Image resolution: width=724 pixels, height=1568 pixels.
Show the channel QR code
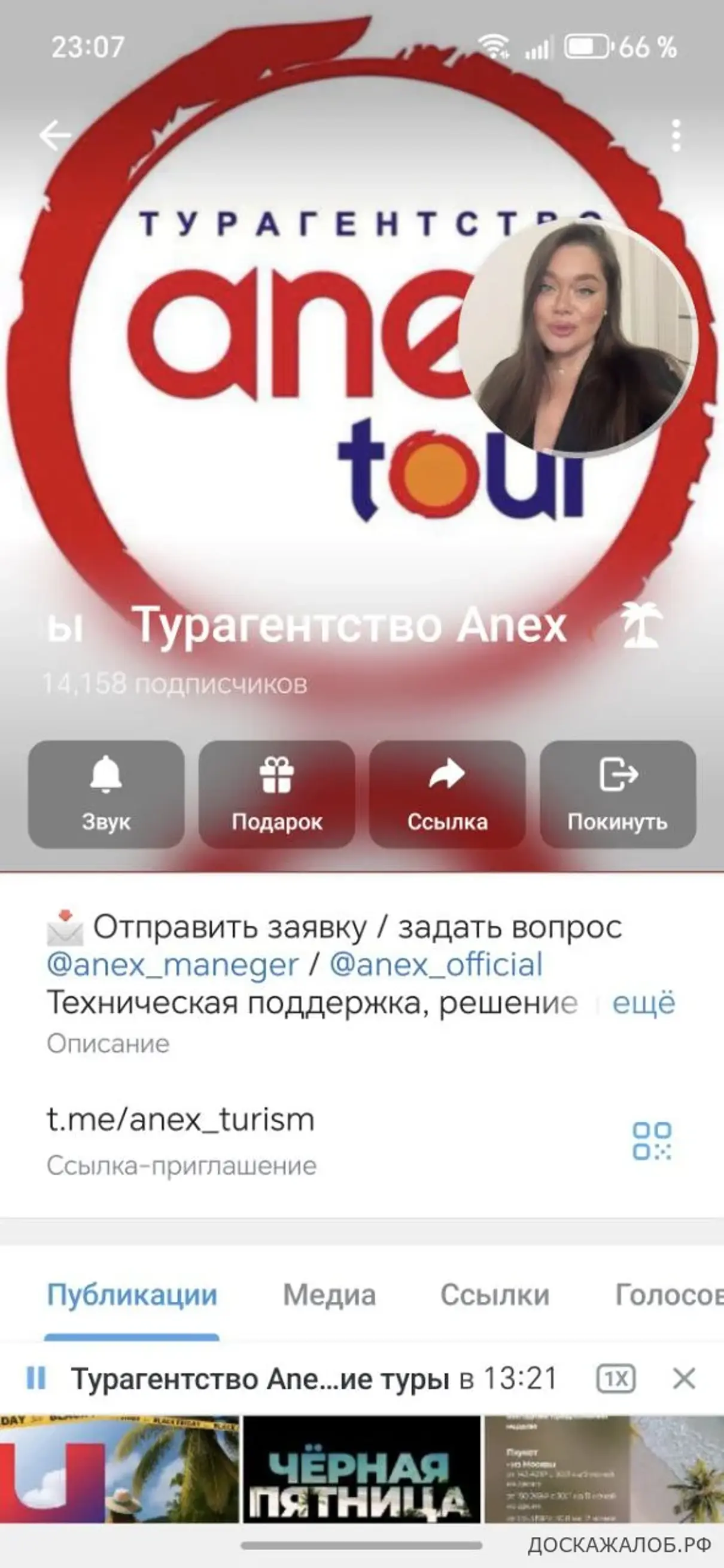click(x=652, y=1141)
